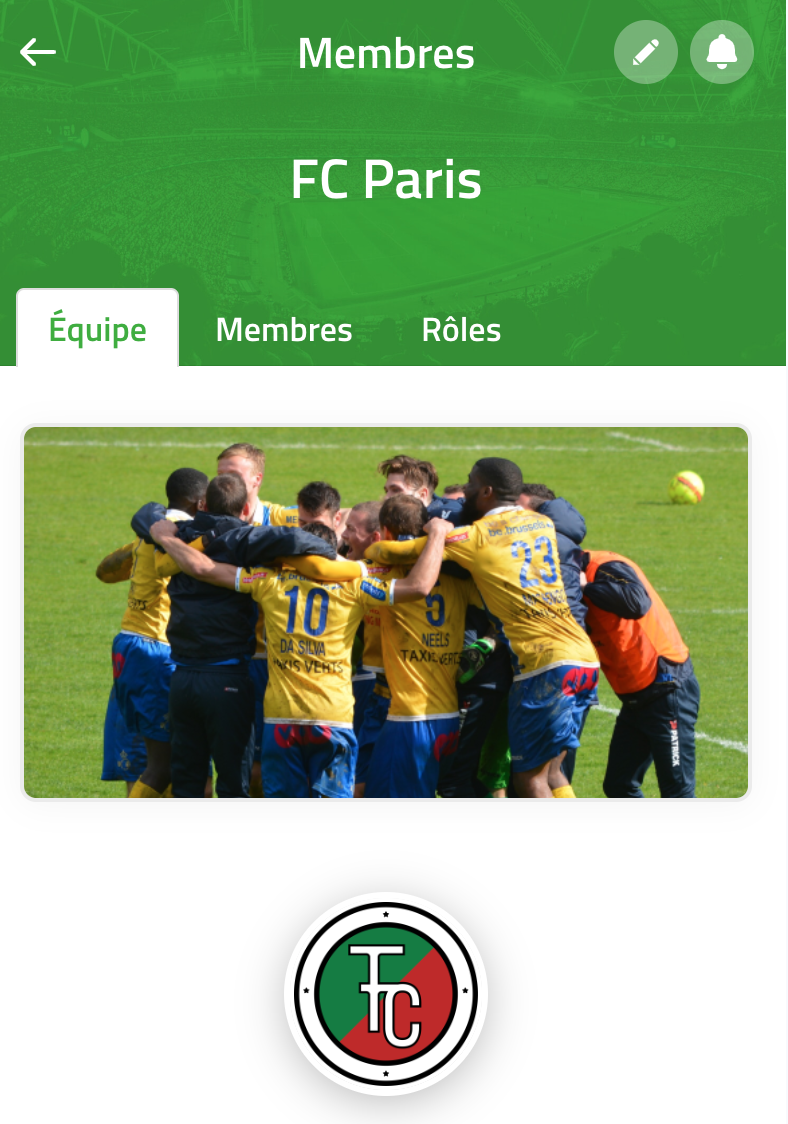The width and height of the screenshot is (788, 1124).
Task: Go back using the arrow
Action: (x=38, y=52)
